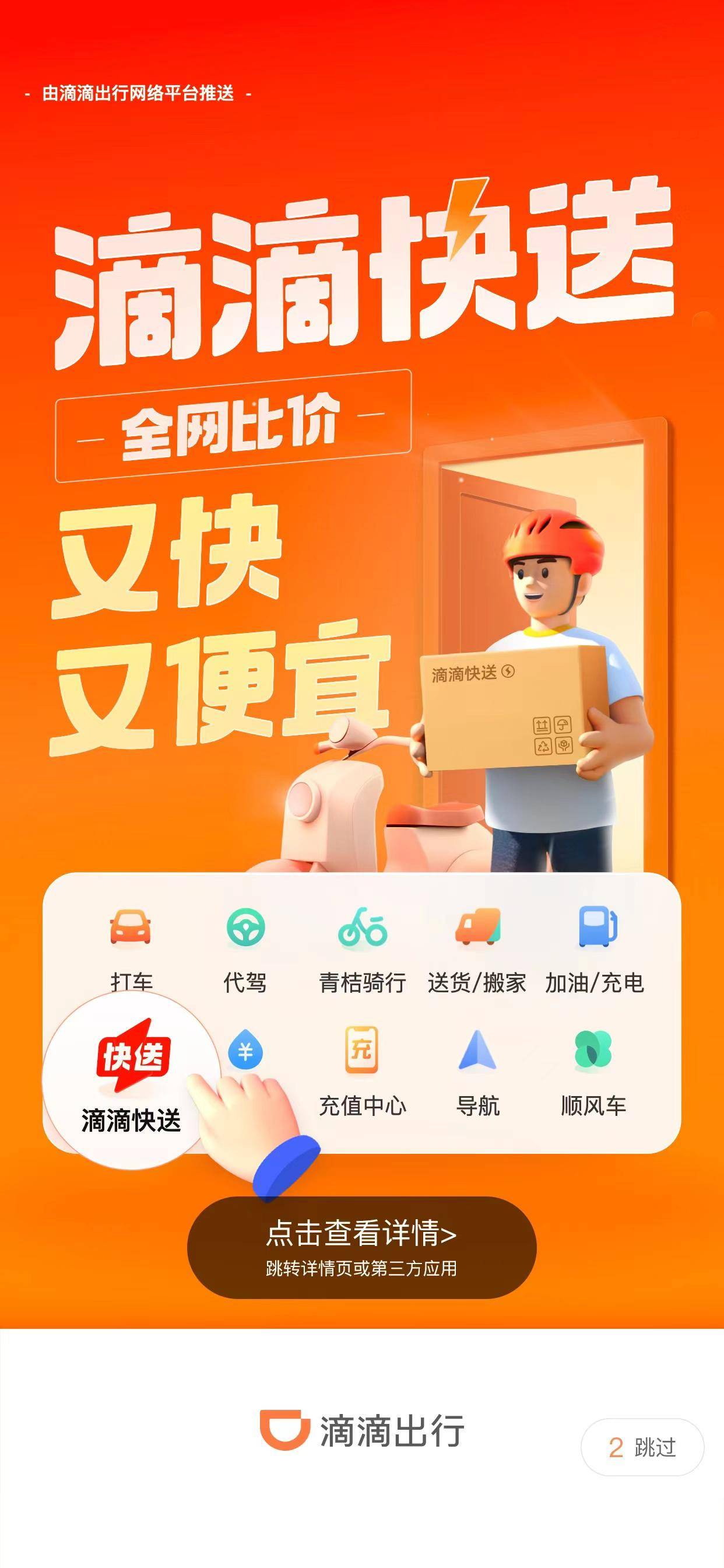Viewport: 724px width, 1568px height.
Task: Skip the ad with 跳过
Action: (642, 1447)
